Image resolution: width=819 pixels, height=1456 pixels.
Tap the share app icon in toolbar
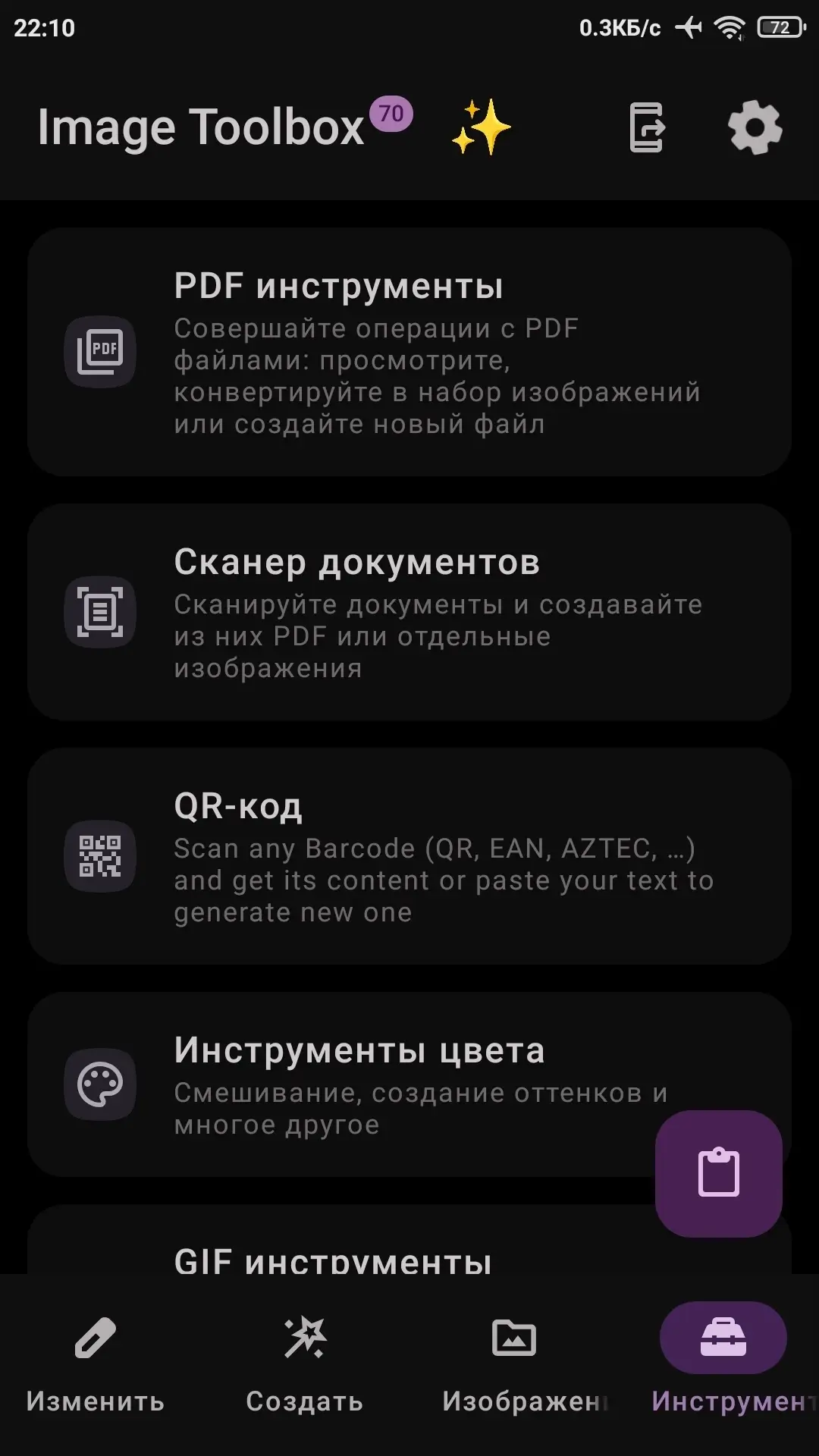coord(647,127)
